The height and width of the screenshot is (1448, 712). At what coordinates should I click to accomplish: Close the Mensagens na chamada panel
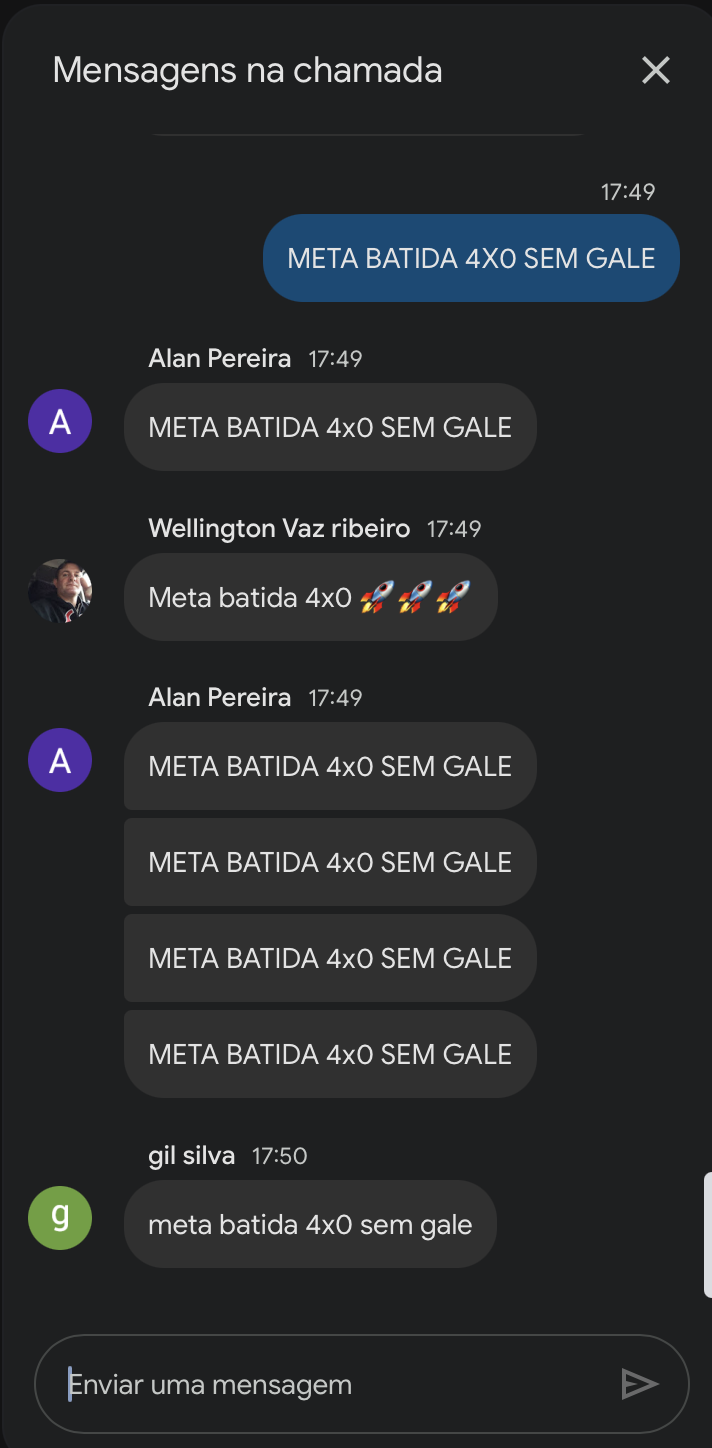(x=655, y=70)
